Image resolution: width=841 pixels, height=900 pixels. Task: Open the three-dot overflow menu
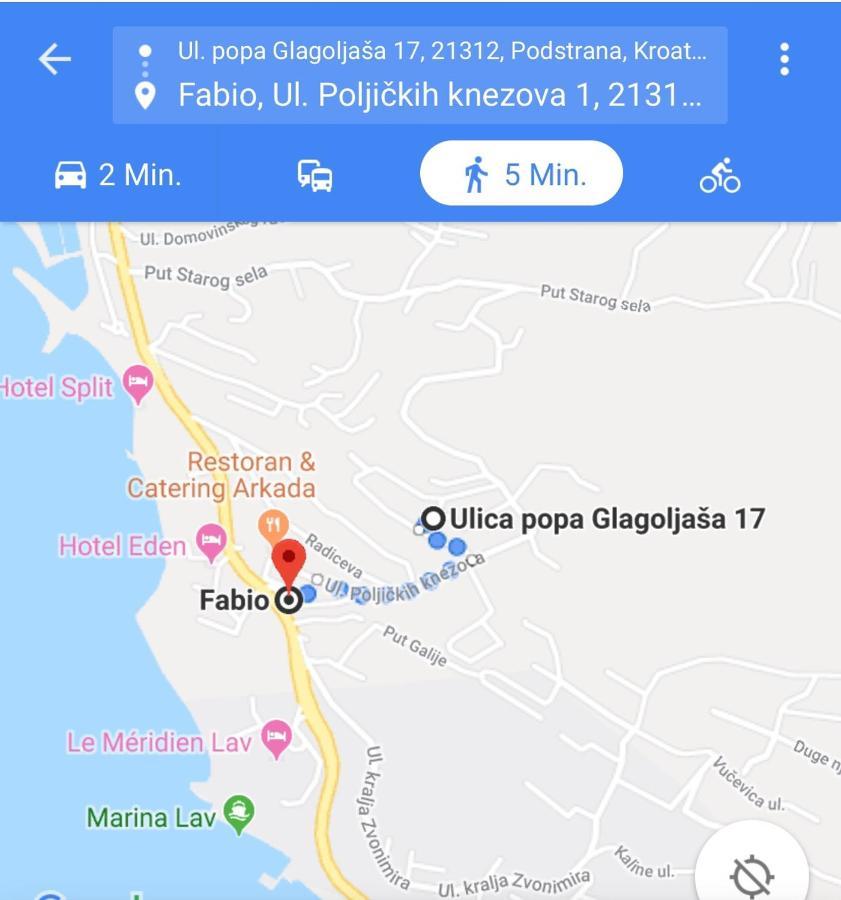(x=784, y=60)
